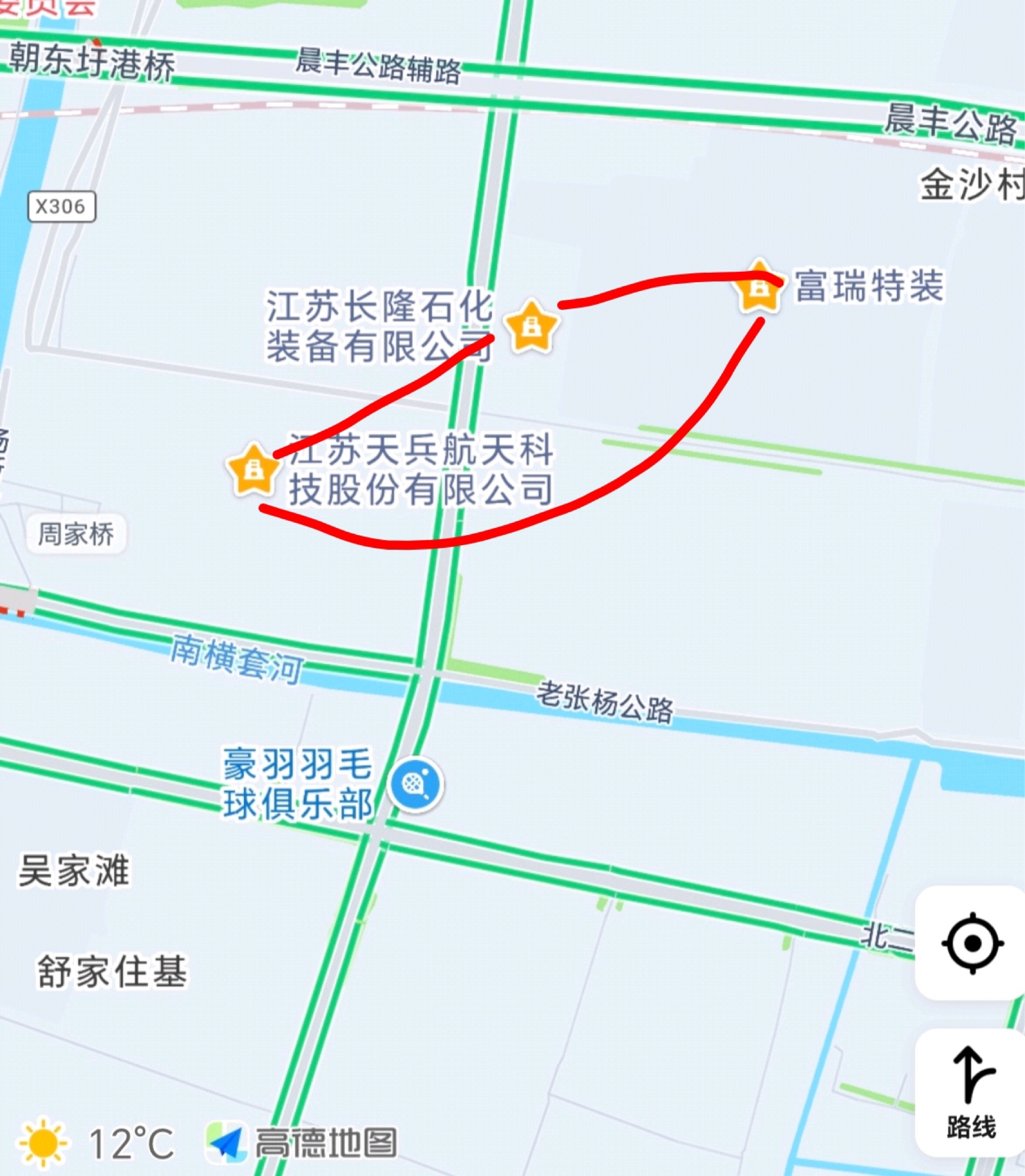Tap 江苏天兵航天科技股份有限公司 star marker
Viewport: 1025px width, 1176px height.
coord(253,470)
